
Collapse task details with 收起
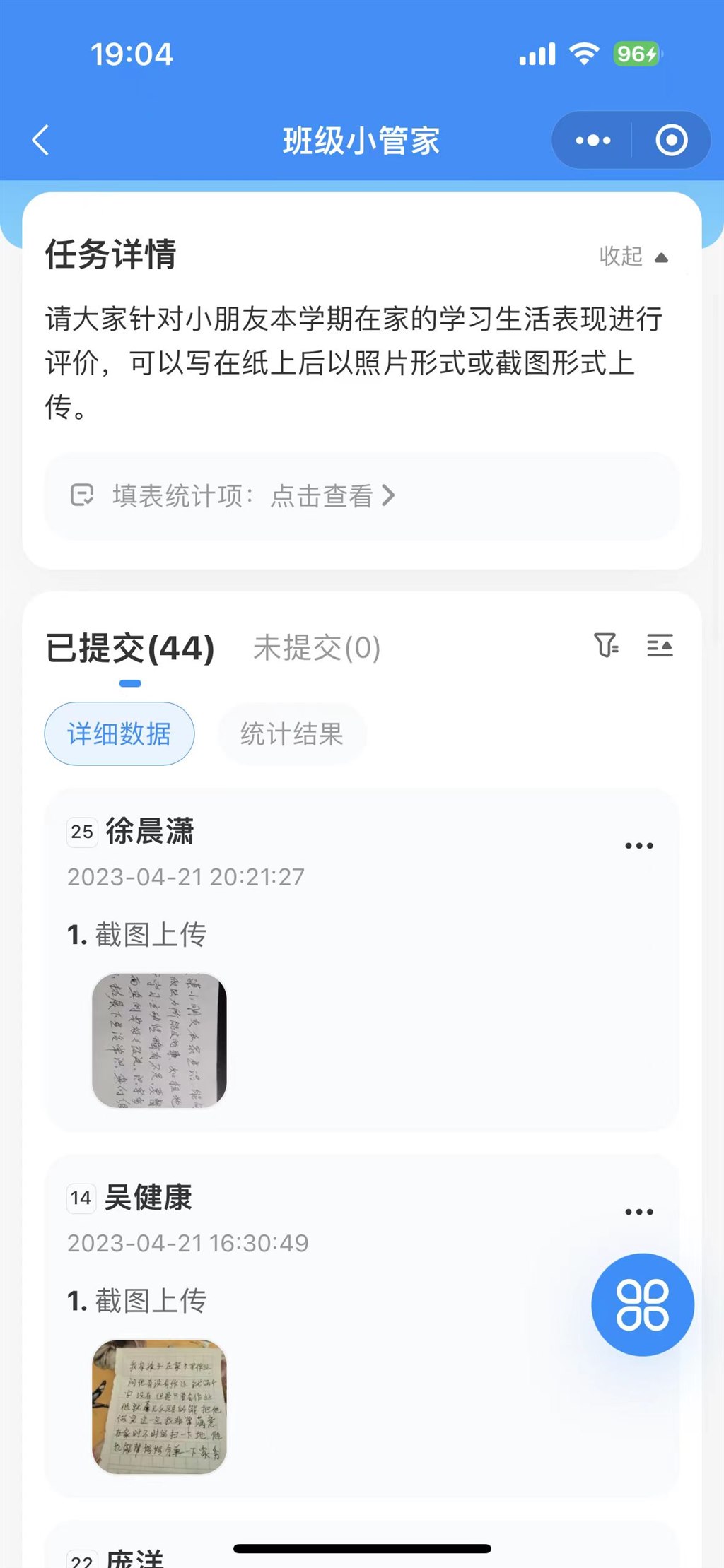[x=633, y=256]
